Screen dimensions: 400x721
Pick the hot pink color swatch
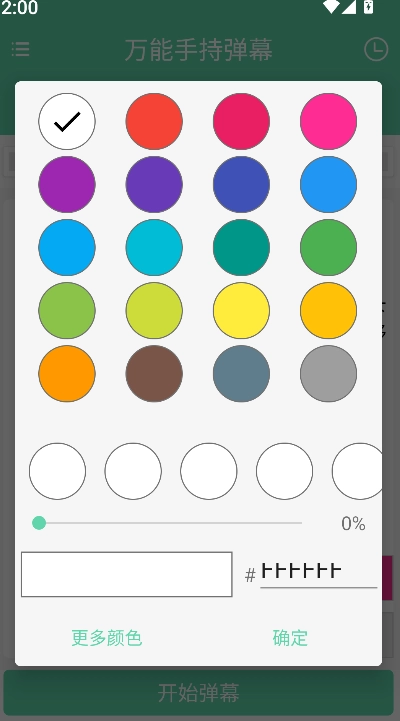click(x=328, y=121)
